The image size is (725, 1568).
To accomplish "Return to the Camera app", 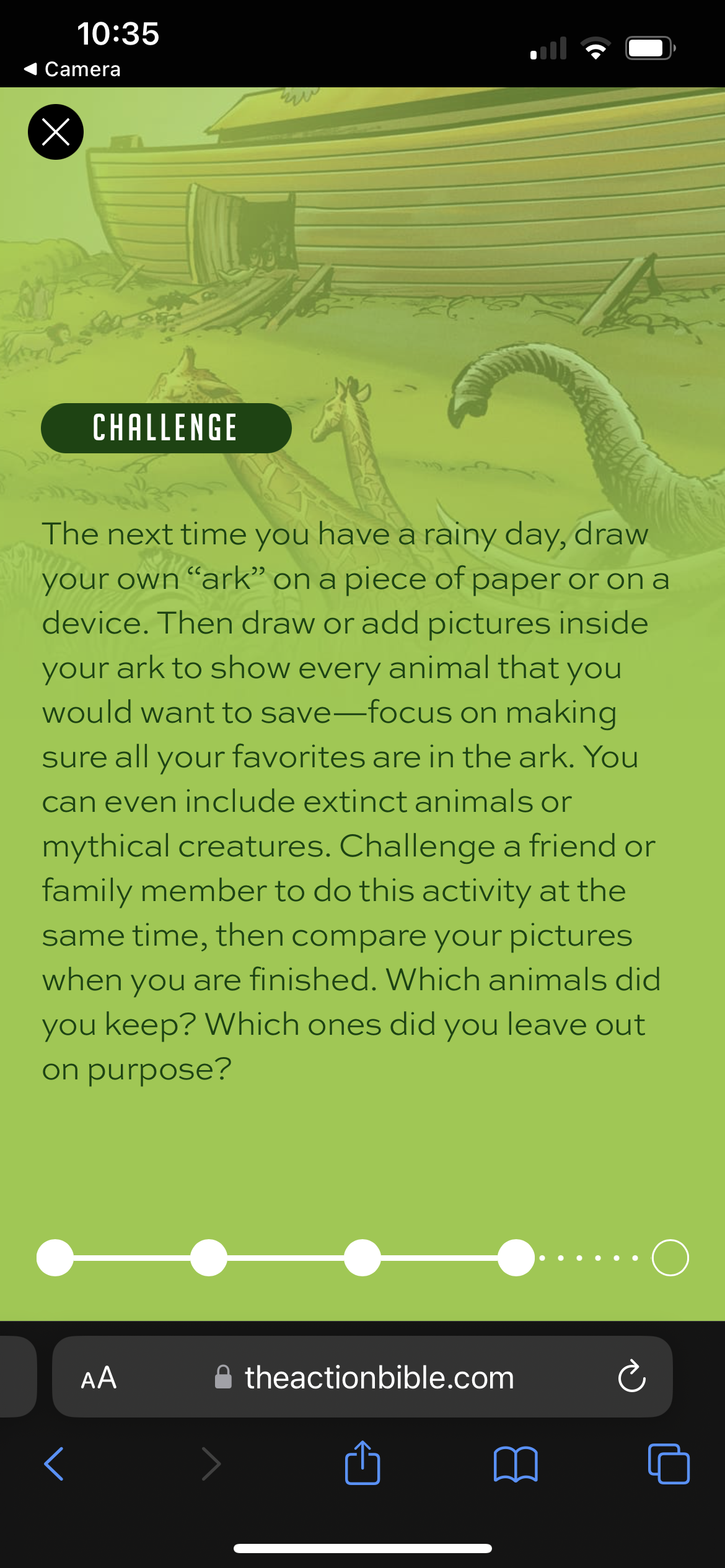I will [72, 69].
